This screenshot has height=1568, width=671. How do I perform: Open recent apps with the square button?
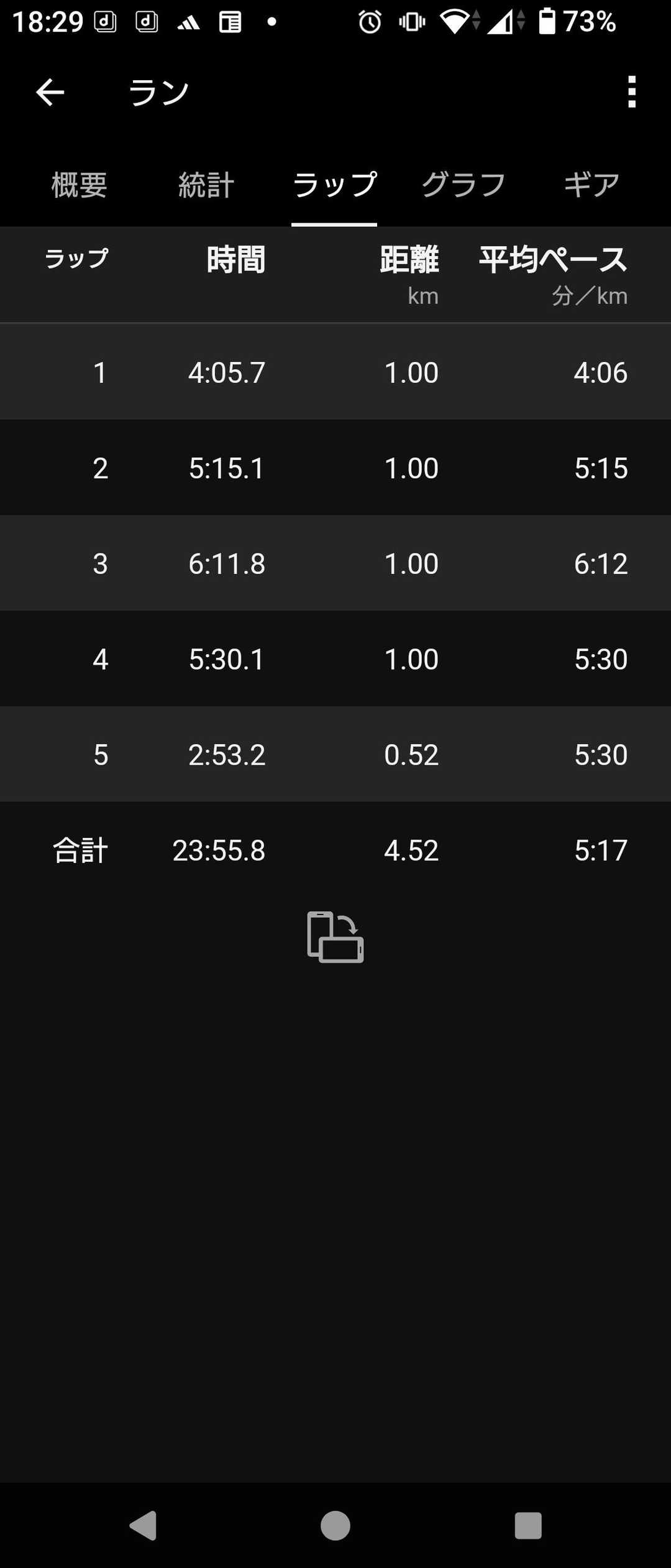[528, 1526]
